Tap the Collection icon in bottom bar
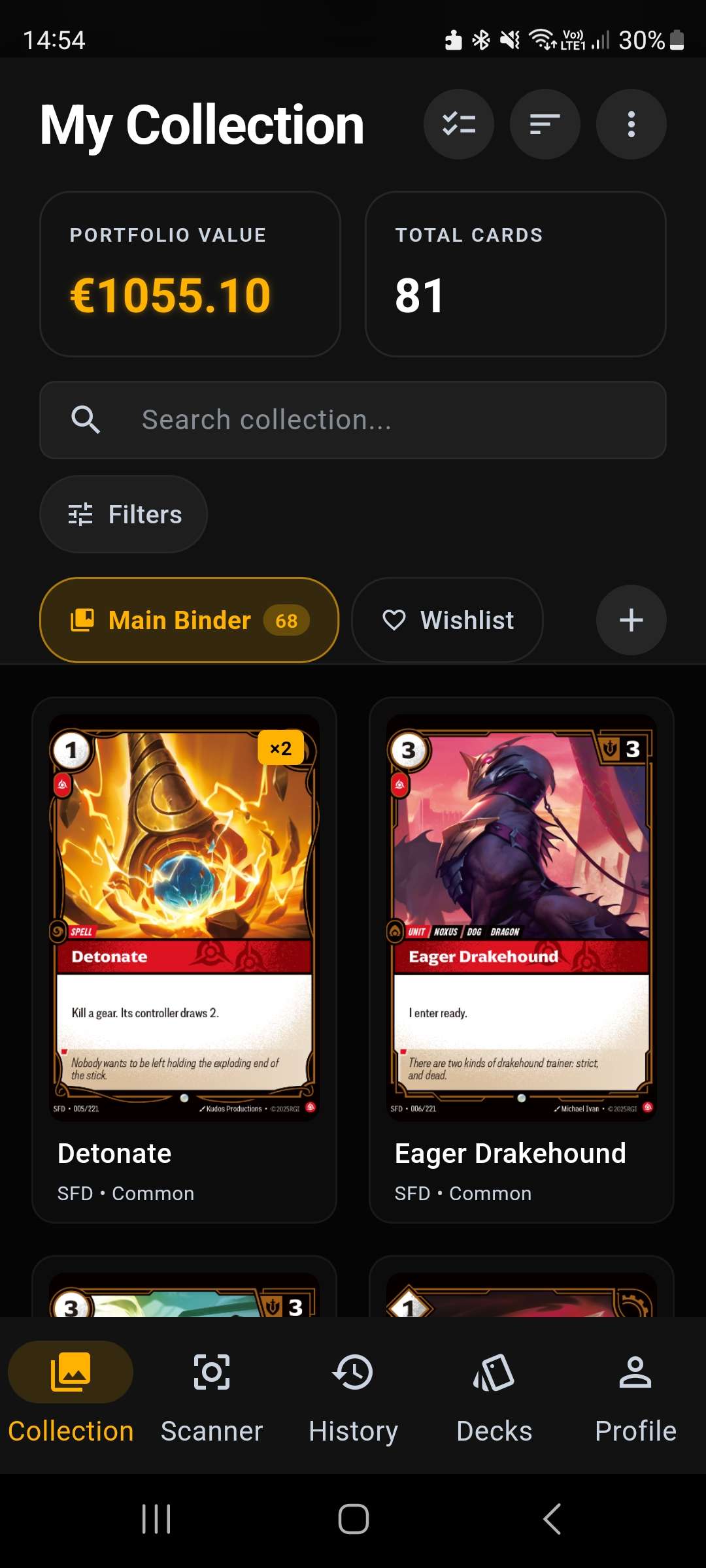Image resolution: width=706 pixels, height=1568 pixels. (x=71, y=1372)
